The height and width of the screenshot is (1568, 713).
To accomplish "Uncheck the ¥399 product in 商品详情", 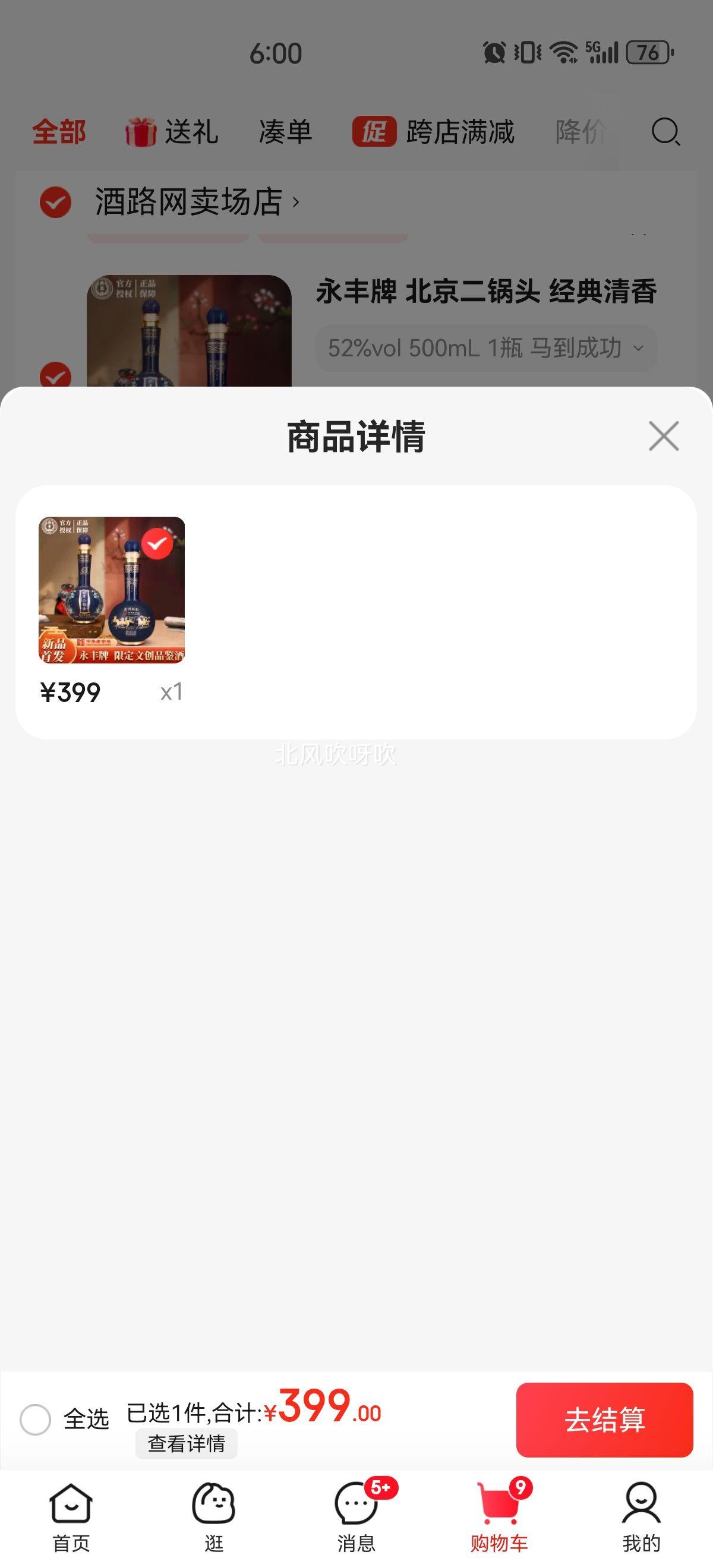I will (157, 543).
